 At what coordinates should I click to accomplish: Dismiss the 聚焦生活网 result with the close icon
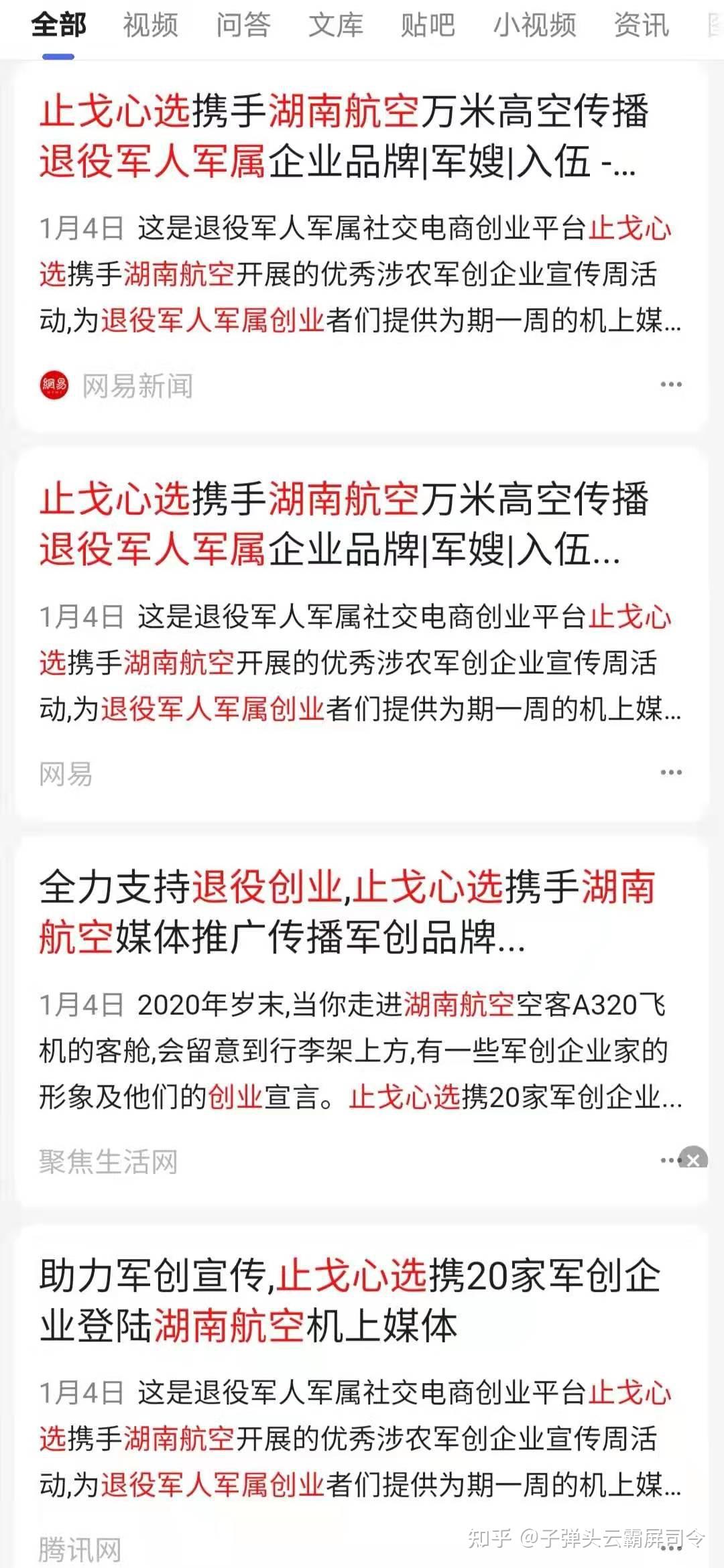694,1159
